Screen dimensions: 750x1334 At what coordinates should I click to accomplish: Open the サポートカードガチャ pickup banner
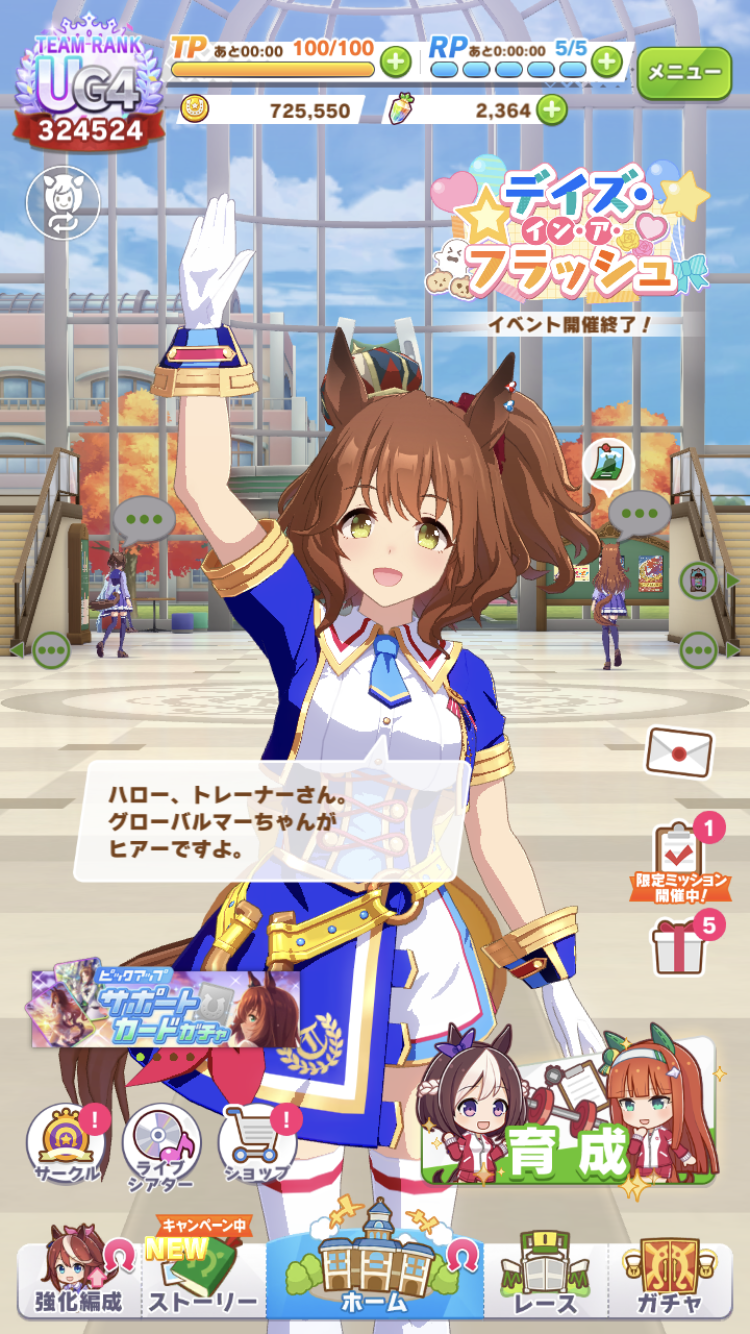pyautogui.click(x=165, y=1008)
